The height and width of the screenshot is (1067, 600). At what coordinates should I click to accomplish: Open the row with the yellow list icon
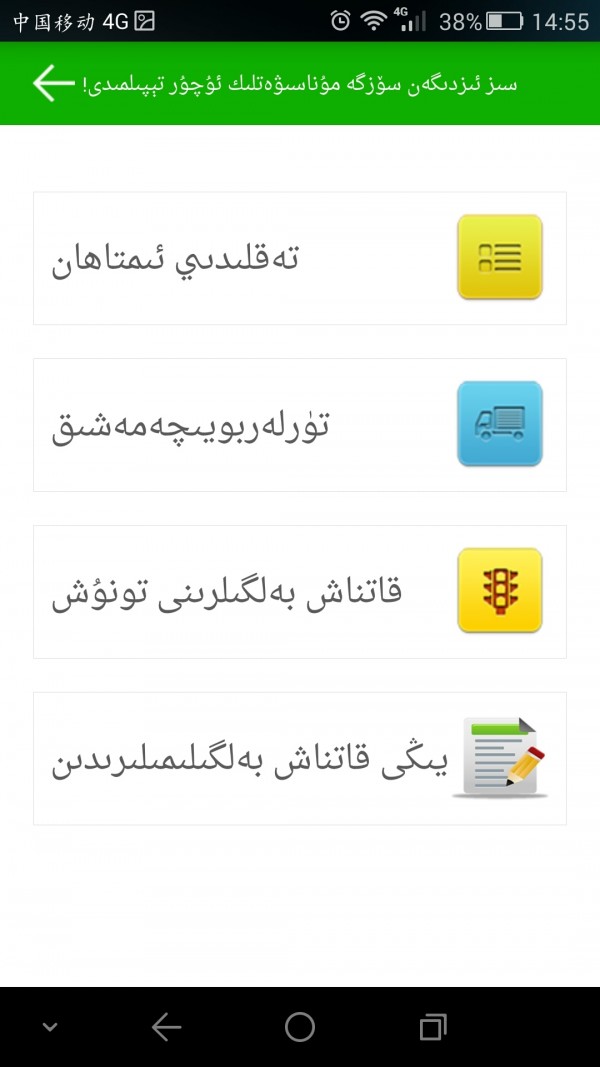(x=300, y=258)
